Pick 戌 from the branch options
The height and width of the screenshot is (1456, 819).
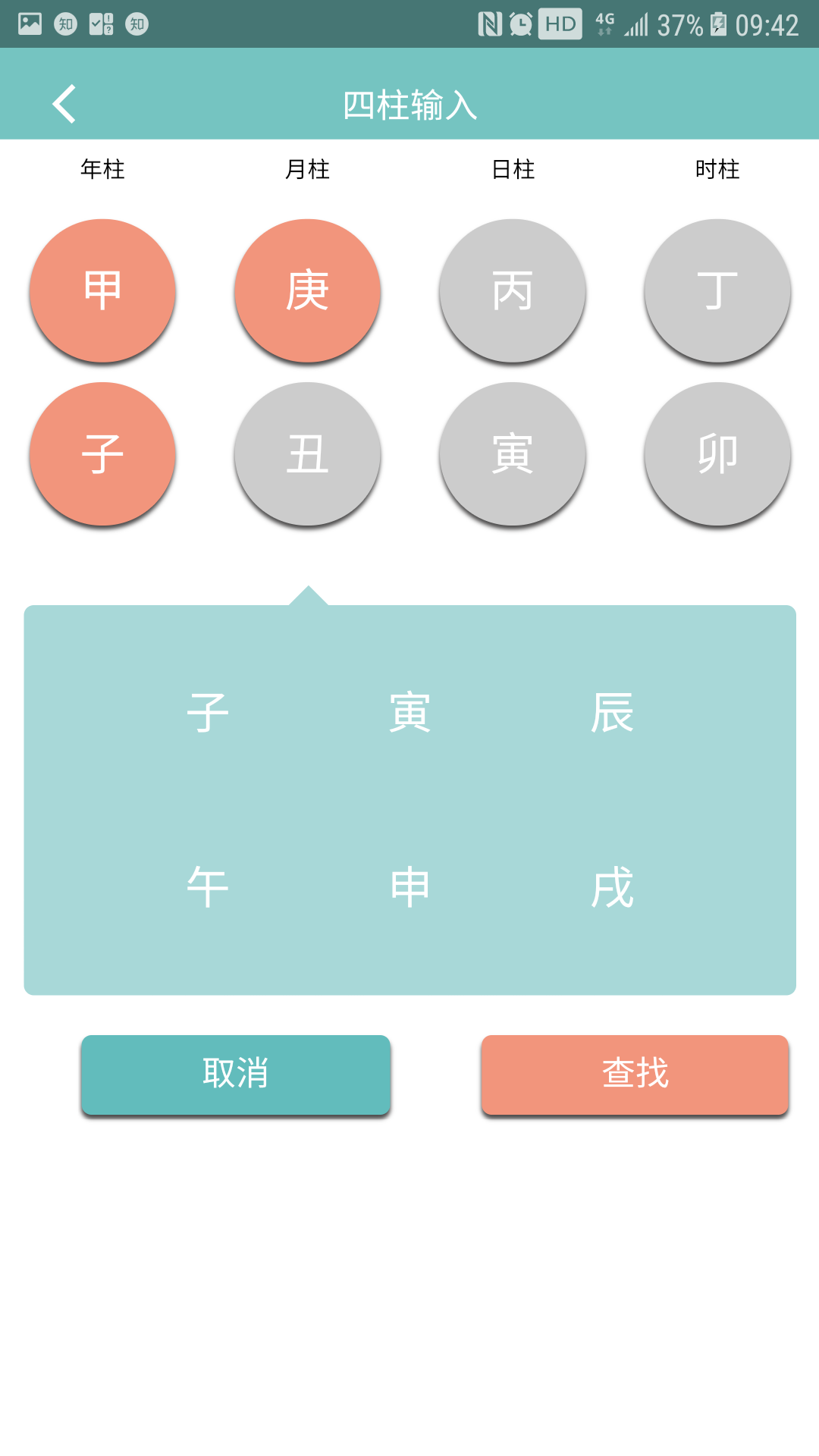[x=612, y=887]
